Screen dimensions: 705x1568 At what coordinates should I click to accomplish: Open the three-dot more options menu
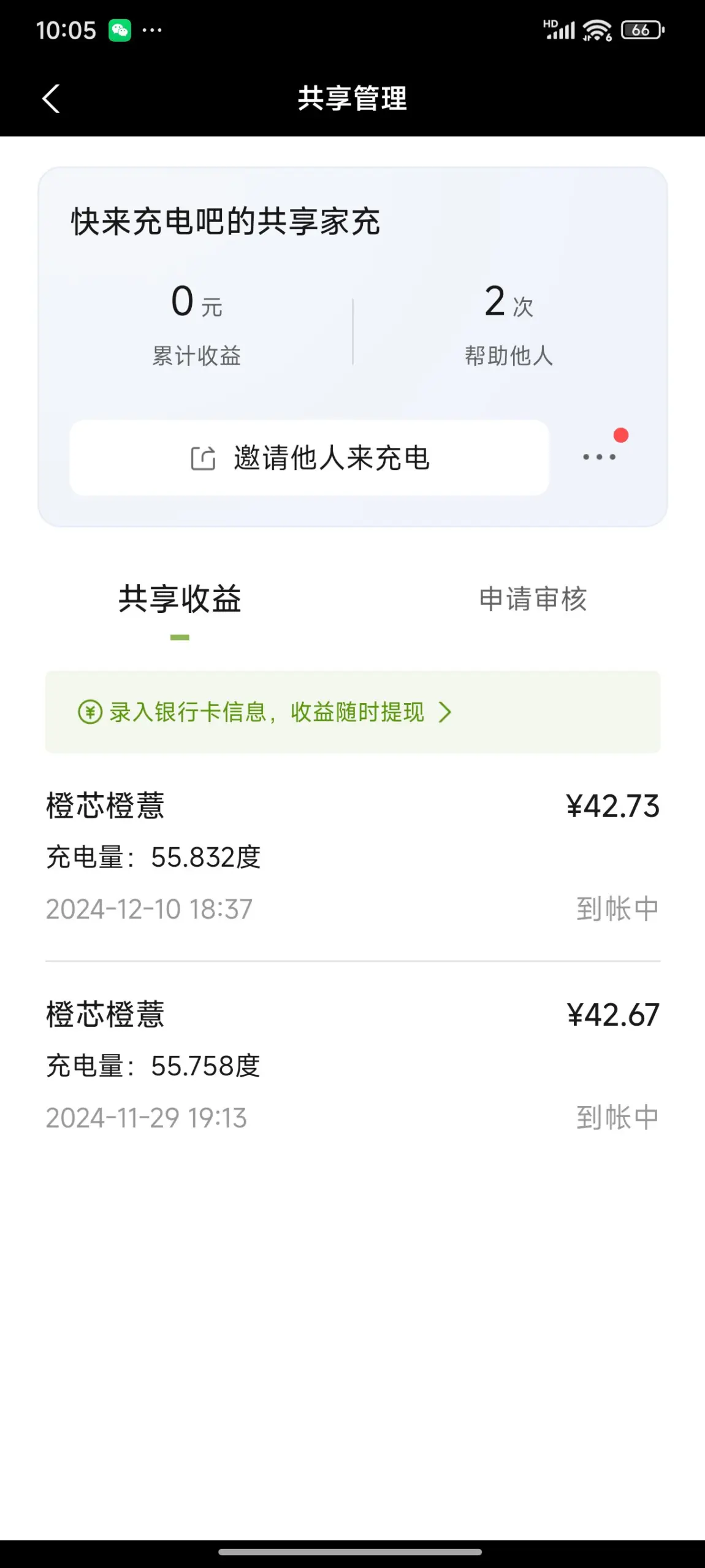(599, 456)
